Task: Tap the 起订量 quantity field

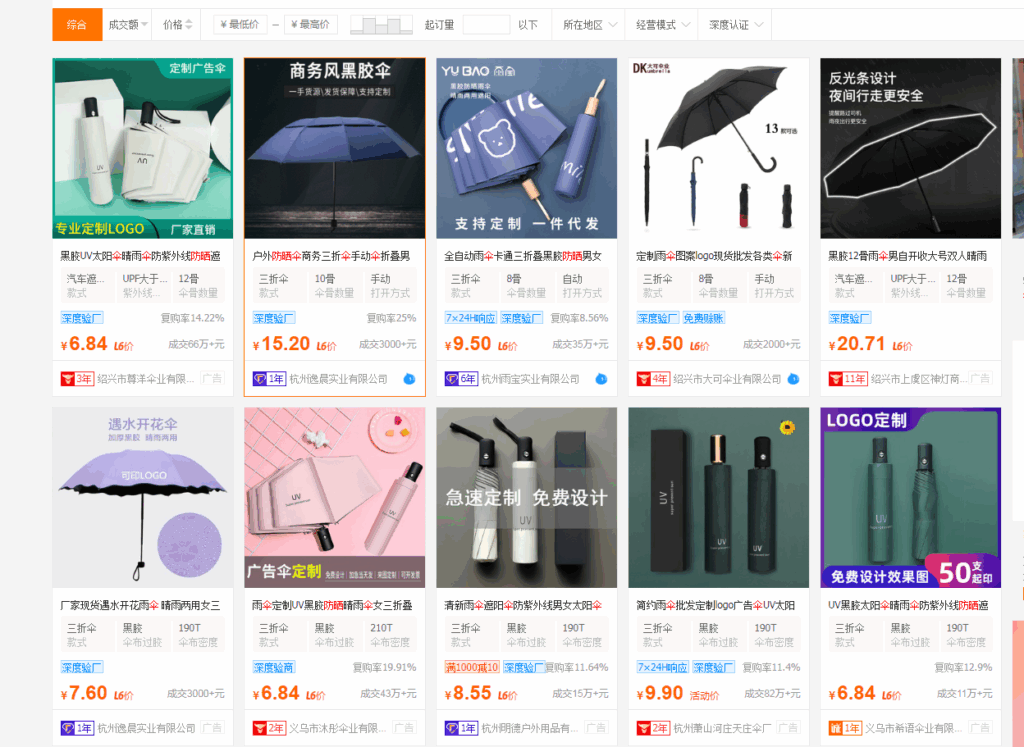Action: click(x=487, y=24)
